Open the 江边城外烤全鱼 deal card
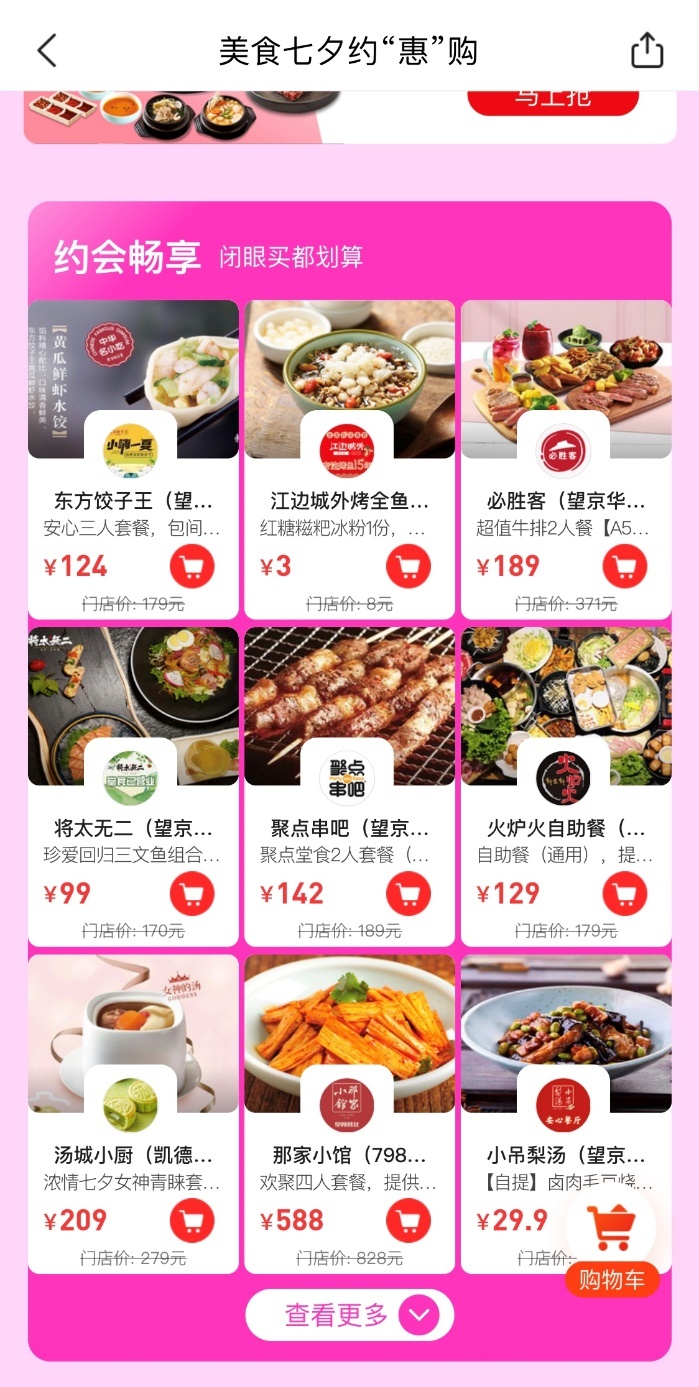The height and width of the screenshot is (1387, 699). tap(349, 460)
